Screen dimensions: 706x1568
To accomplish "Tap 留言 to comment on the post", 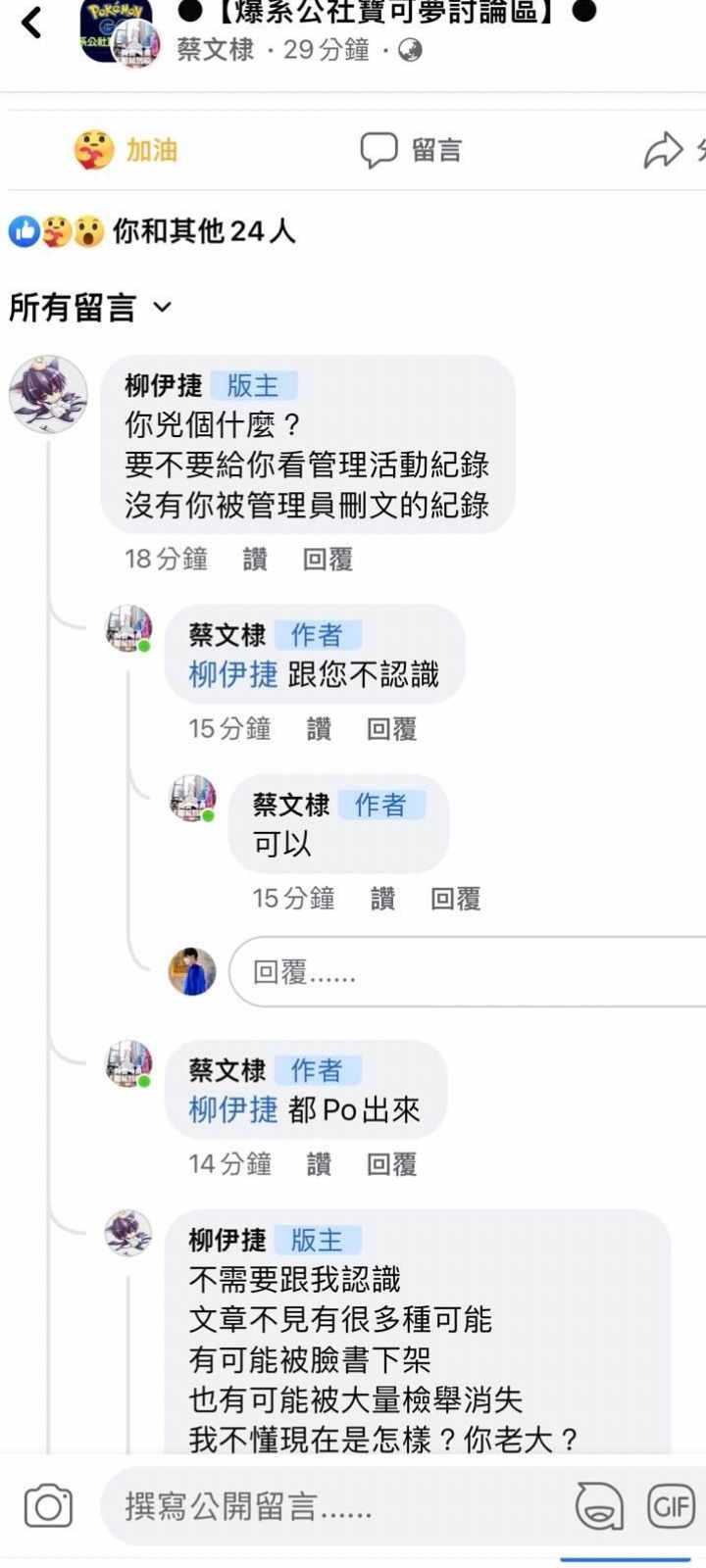I will (x=411, y=150).
